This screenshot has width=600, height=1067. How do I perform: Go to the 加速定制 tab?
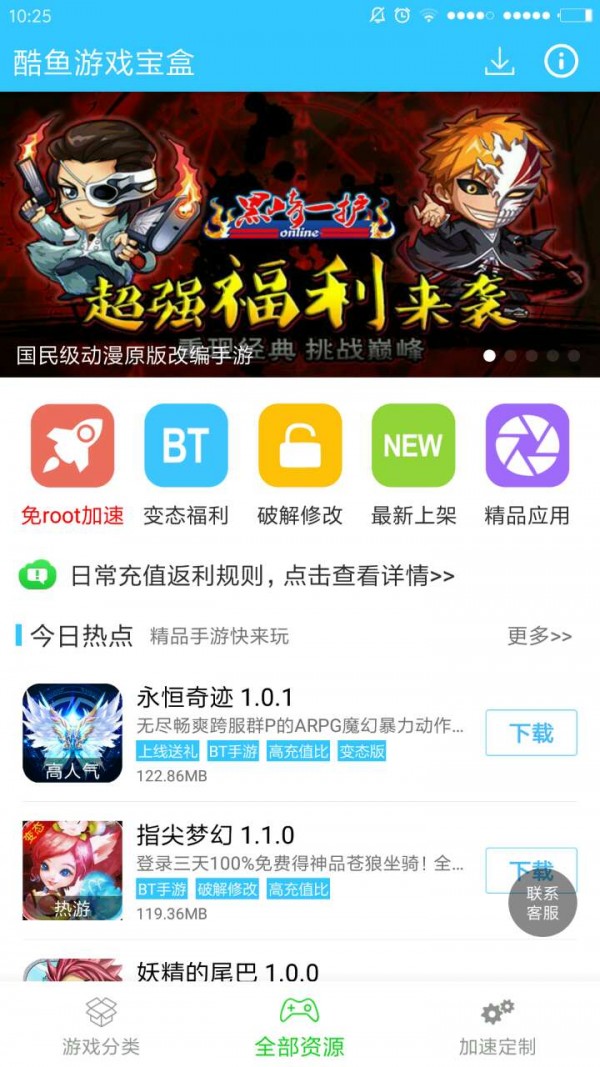[x=497, y=1028]
